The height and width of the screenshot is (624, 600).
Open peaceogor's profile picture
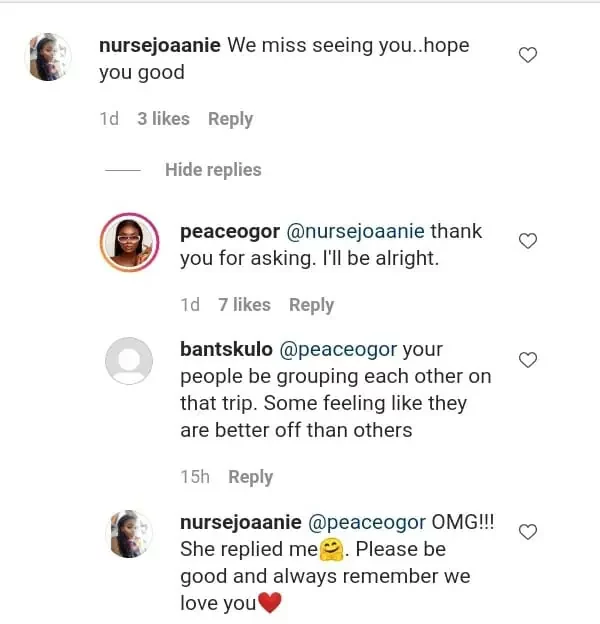coord(129,242)
